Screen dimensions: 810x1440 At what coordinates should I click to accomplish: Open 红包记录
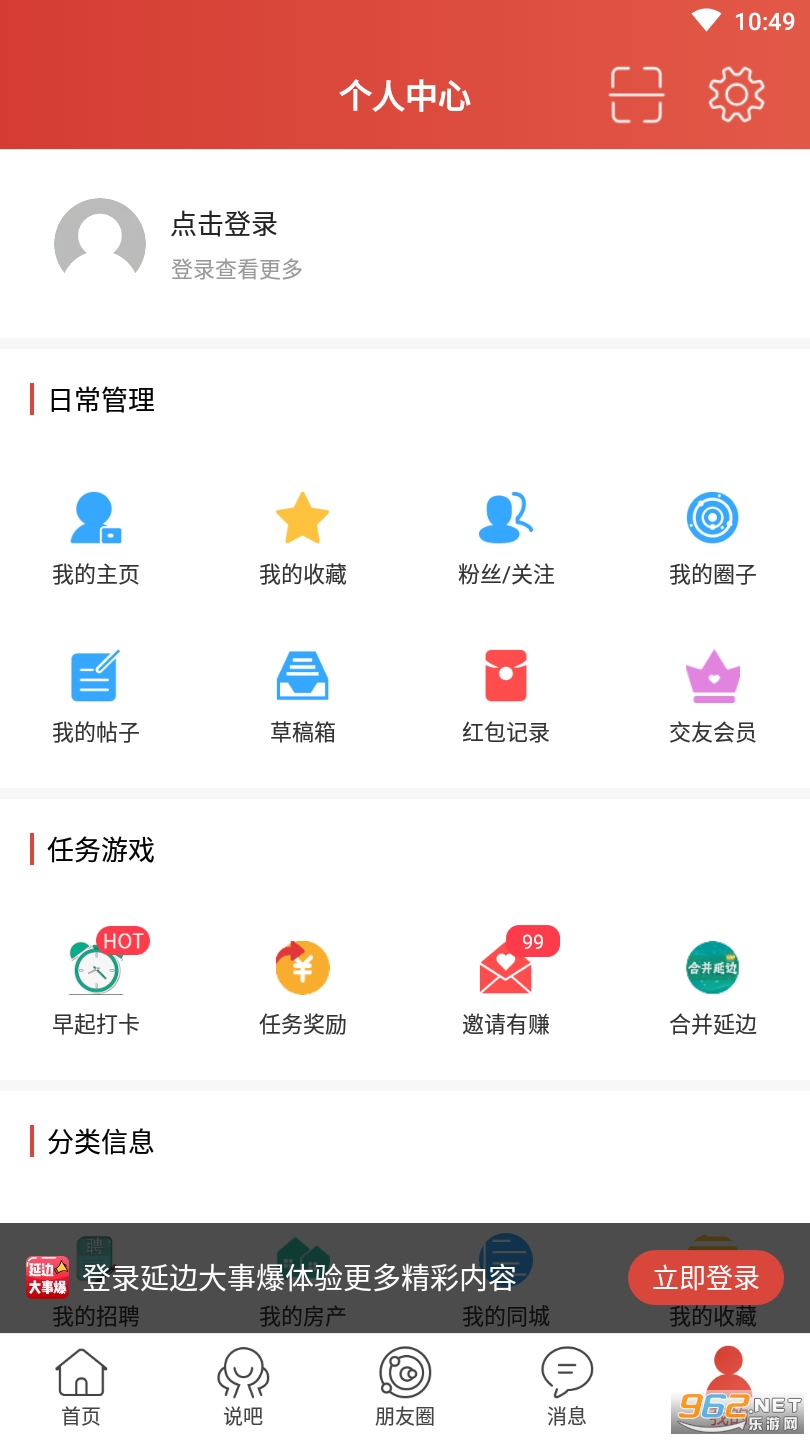[506, 697]
